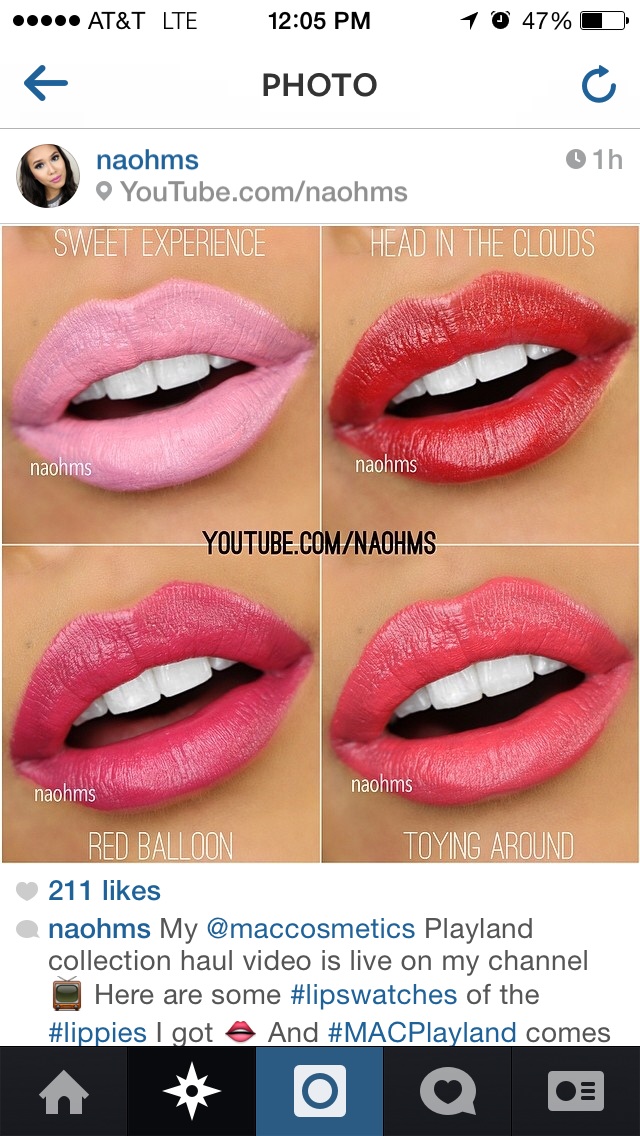Image resolution: width=640 pixels, height=1136 pixels.
Task: Go back with the arrow icon
Action: click(x=46, y=85)
